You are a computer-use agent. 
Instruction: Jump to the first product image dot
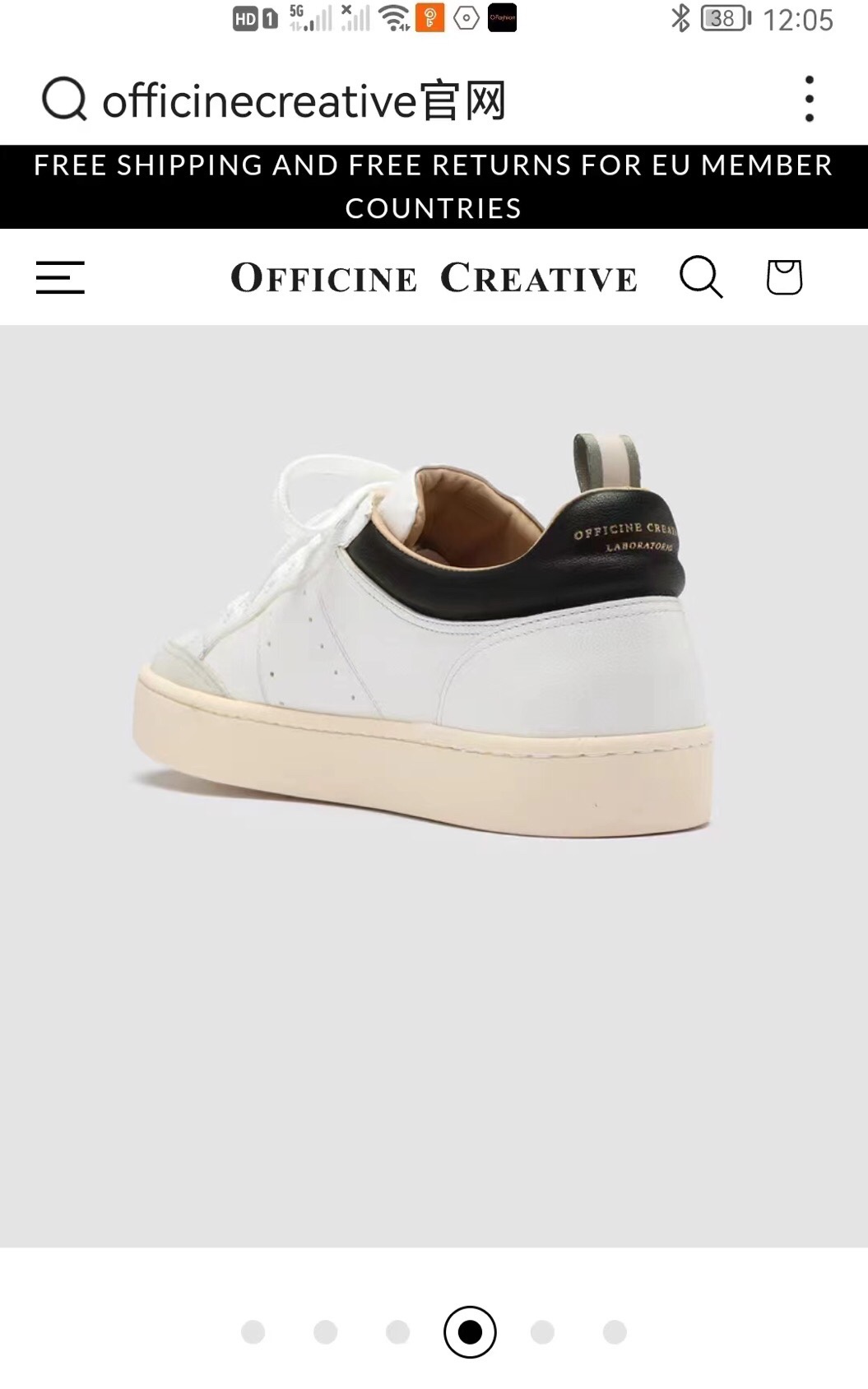[x=253, y=1331]
